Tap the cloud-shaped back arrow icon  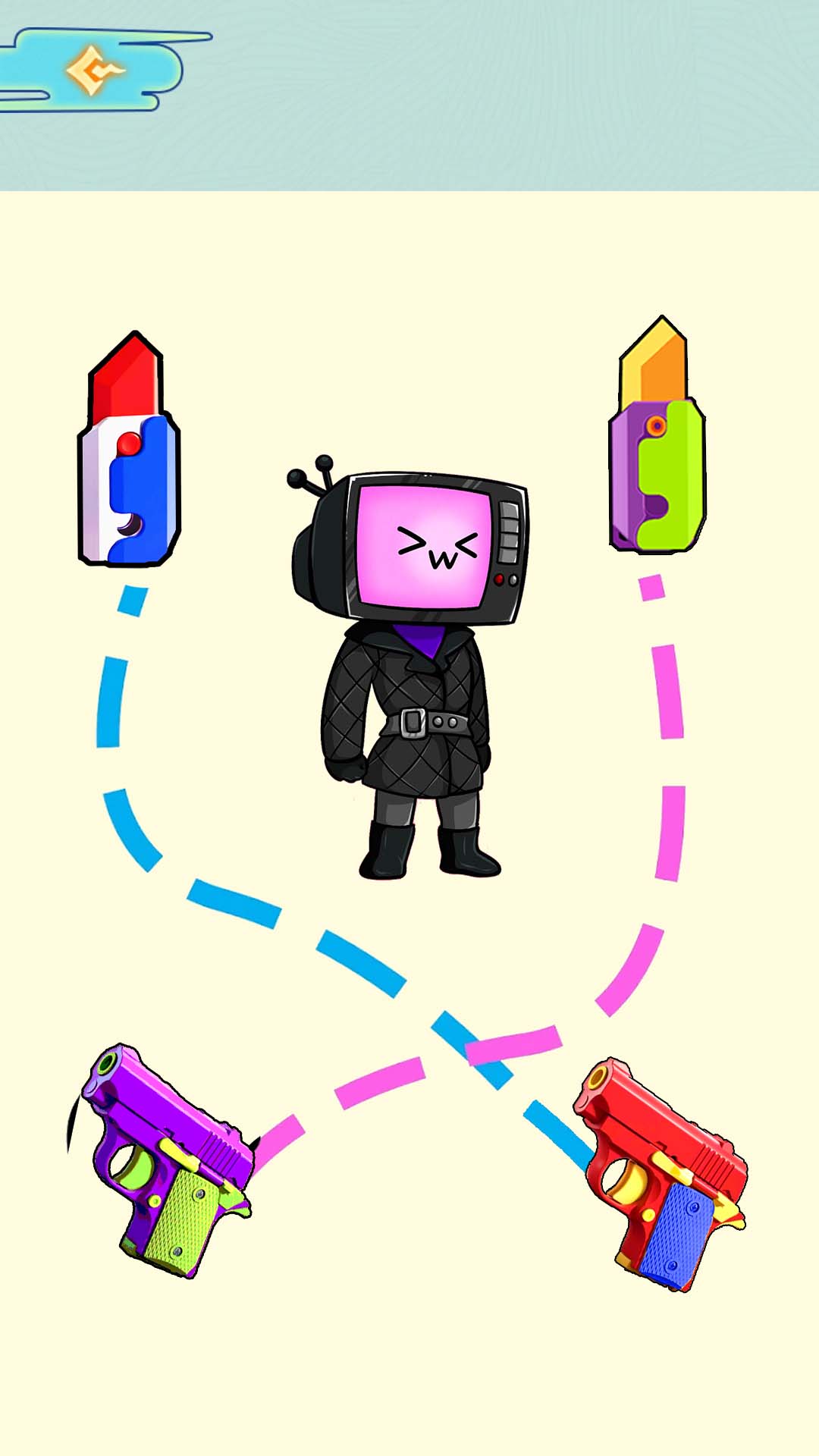[95, 71]
